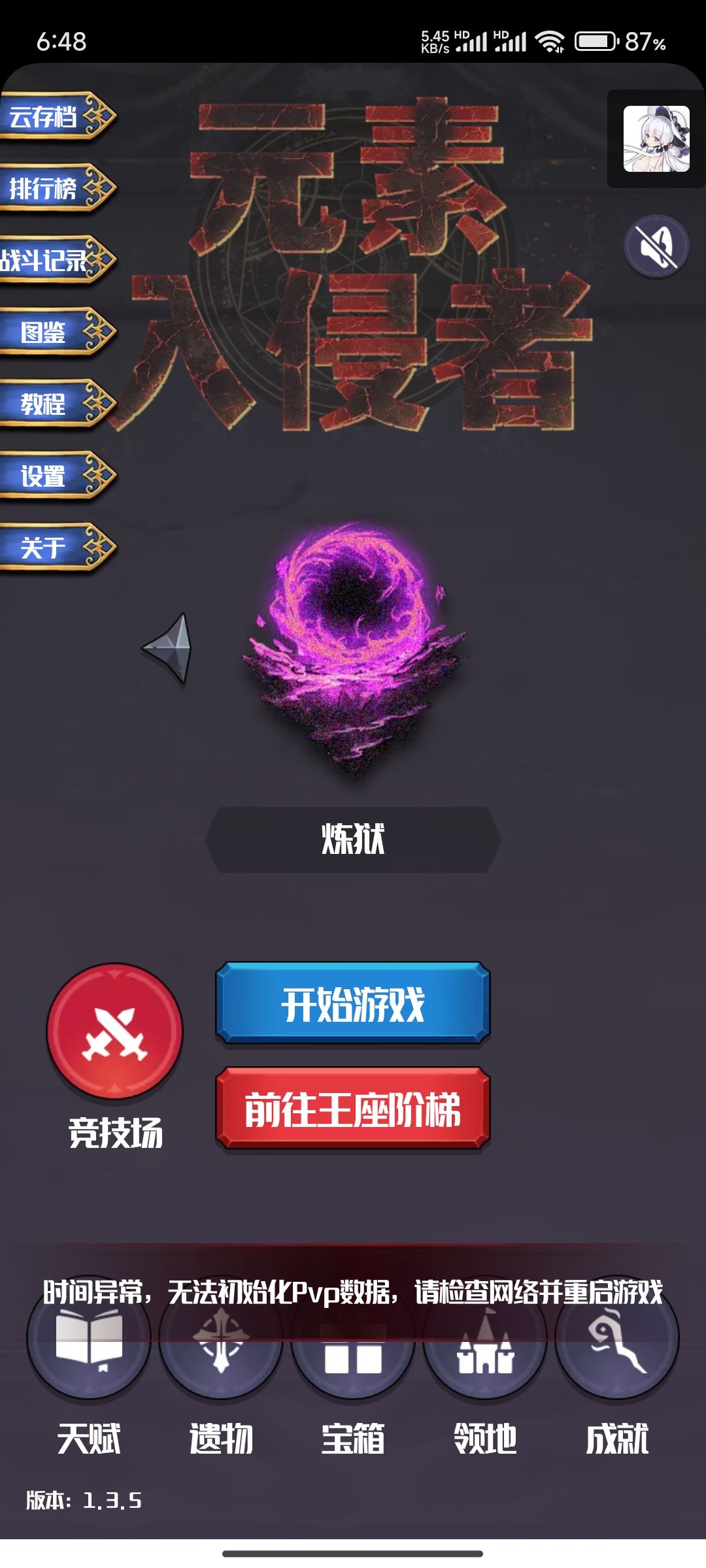Open the 图鉴 encyclopedia
Viewport: 706px width, 1568px height.
(58, 332)
